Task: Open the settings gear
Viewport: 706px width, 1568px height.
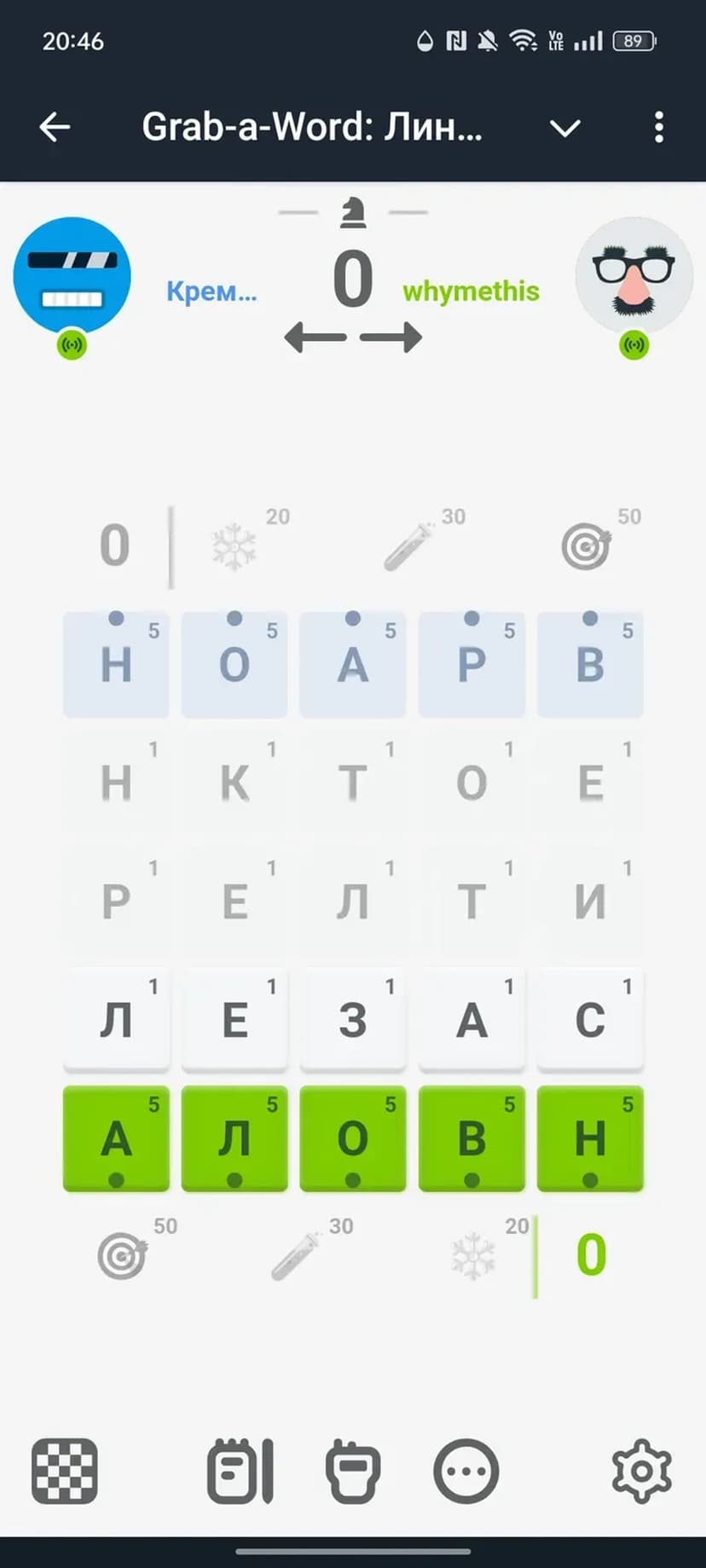Action: (641, 1471)
